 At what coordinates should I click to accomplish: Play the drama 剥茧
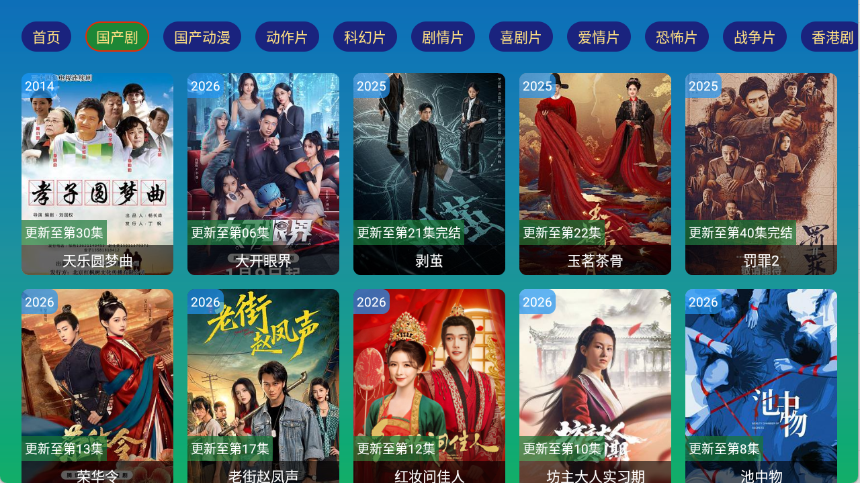coord(429,173)
